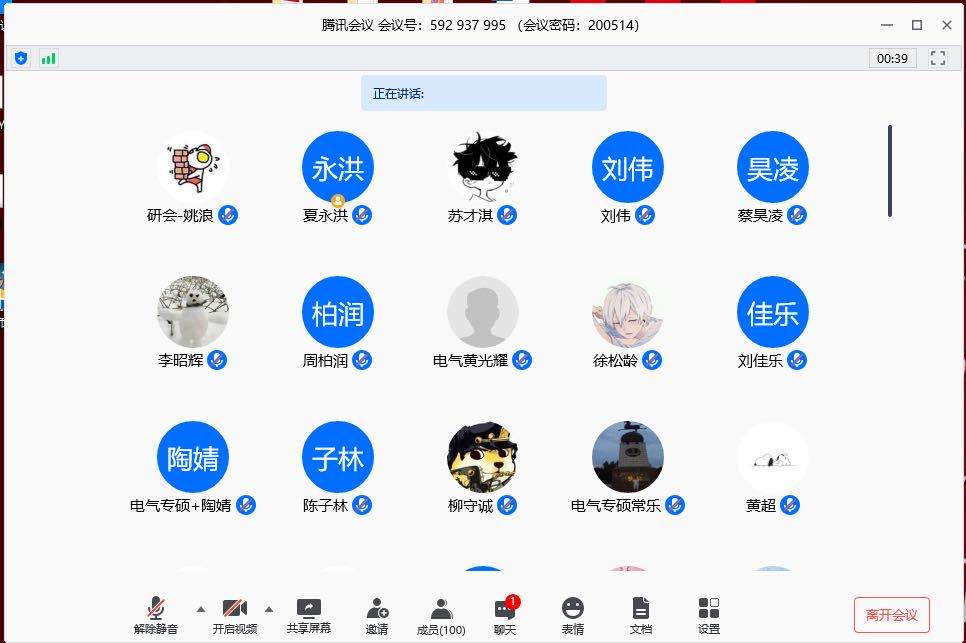Open the invite (邀请) option
The image size is (966, 643).
[x=377, y=613]
